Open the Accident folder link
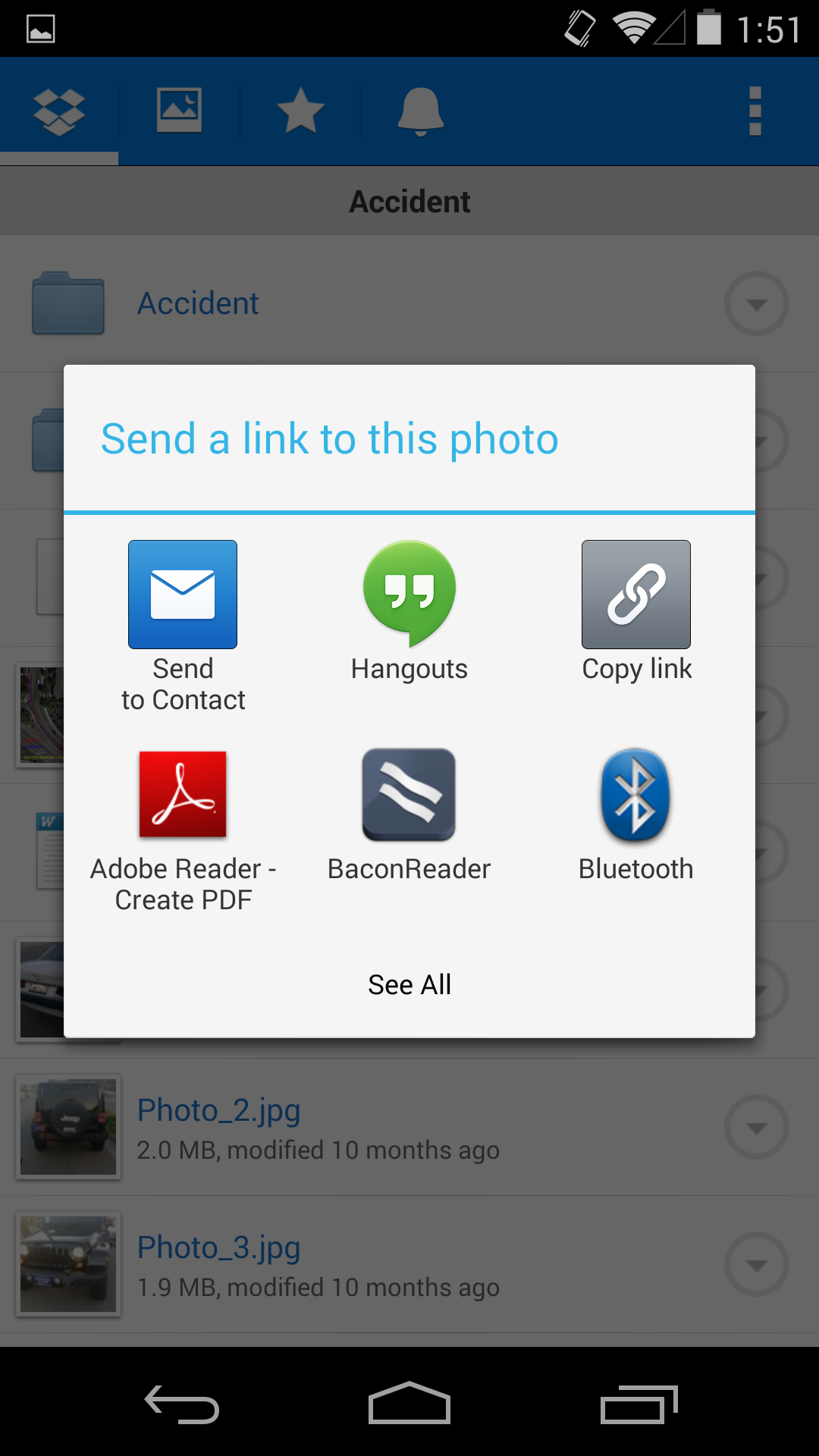819x1456 pixels. (198, 303)
